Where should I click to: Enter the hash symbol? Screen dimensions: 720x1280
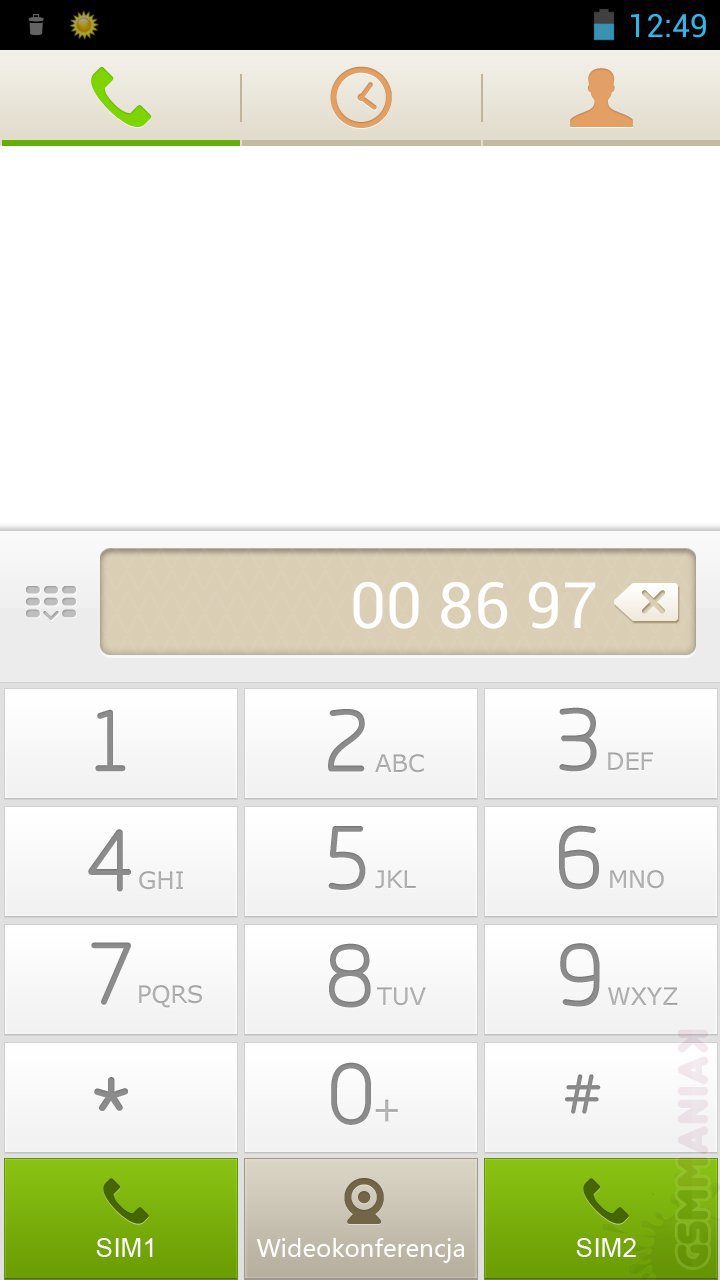[x=601, y=1097]
